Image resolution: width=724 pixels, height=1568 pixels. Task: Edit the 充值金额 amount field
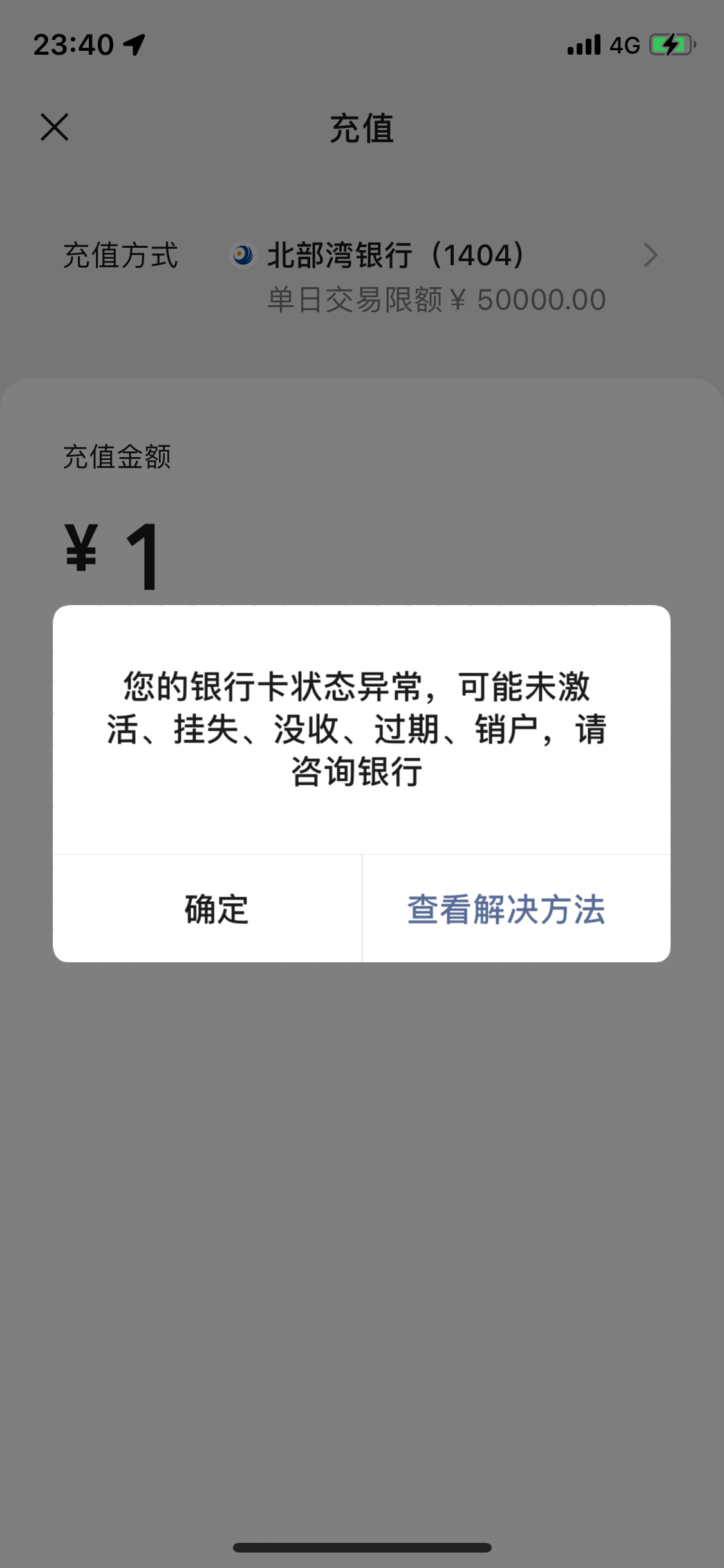360,557
